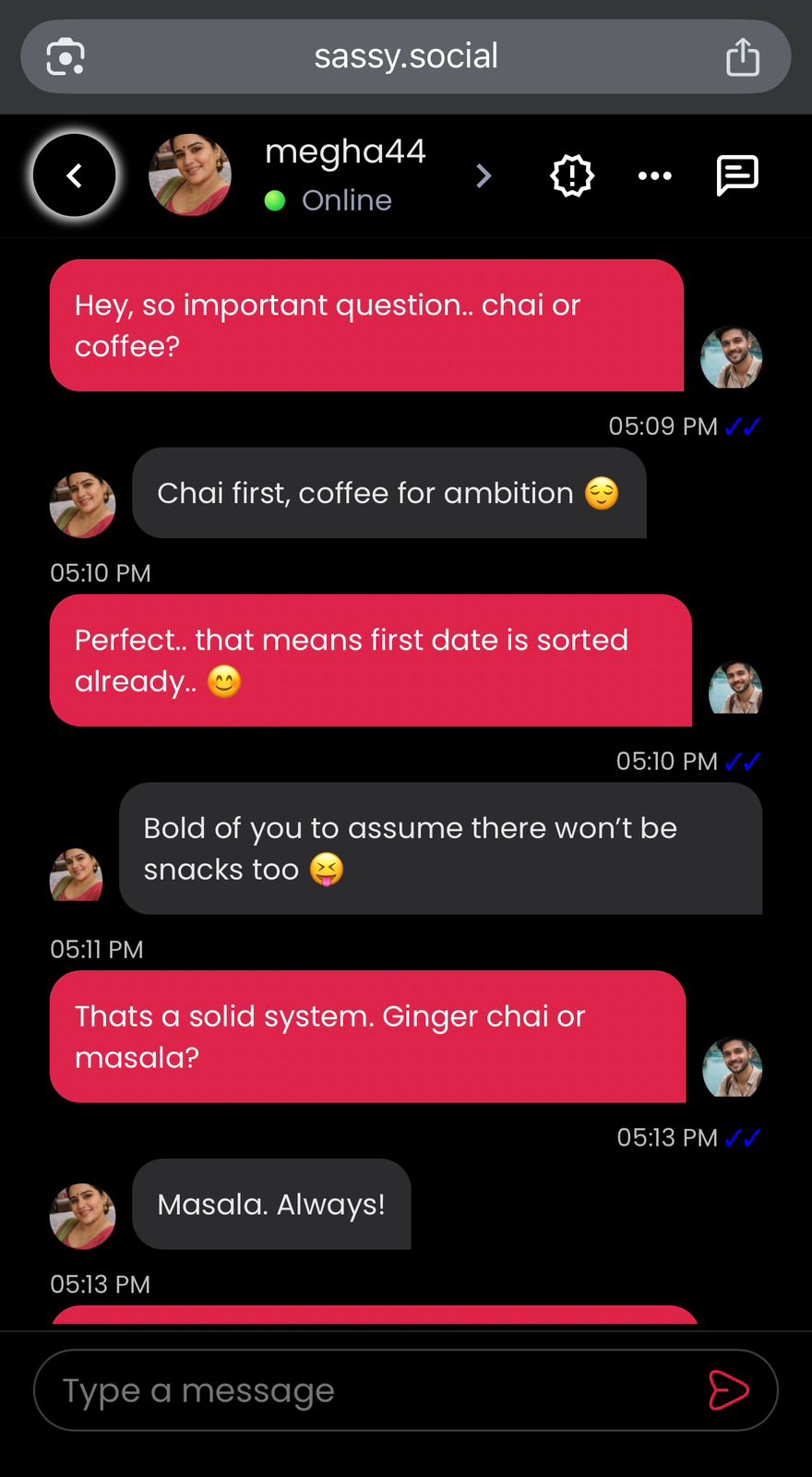Report user via the alert badge icon
This screenshot has height=1477, width=812.
pos(572,175)
